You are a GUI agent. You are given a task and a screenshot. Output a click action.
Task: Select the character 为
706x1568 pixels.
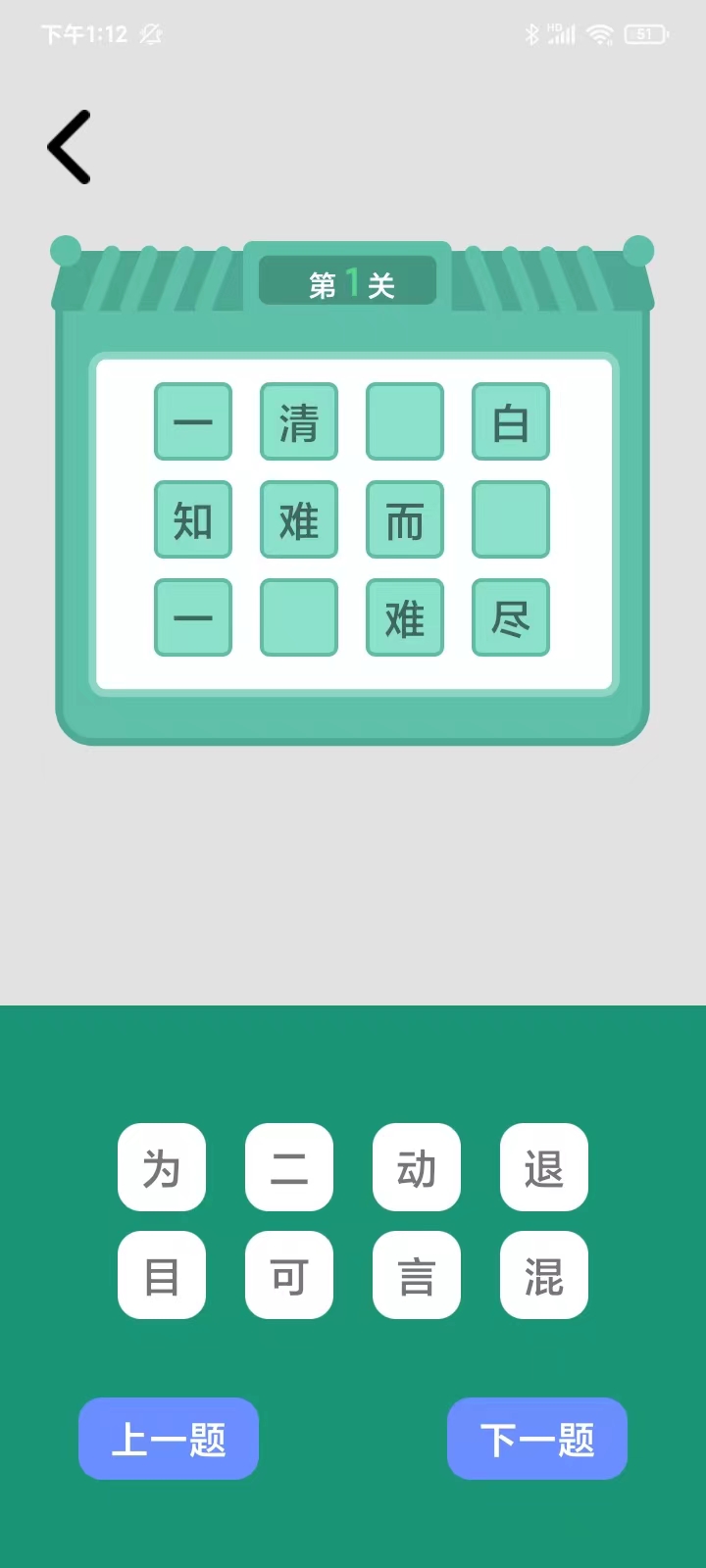(x=162, y=1167)
